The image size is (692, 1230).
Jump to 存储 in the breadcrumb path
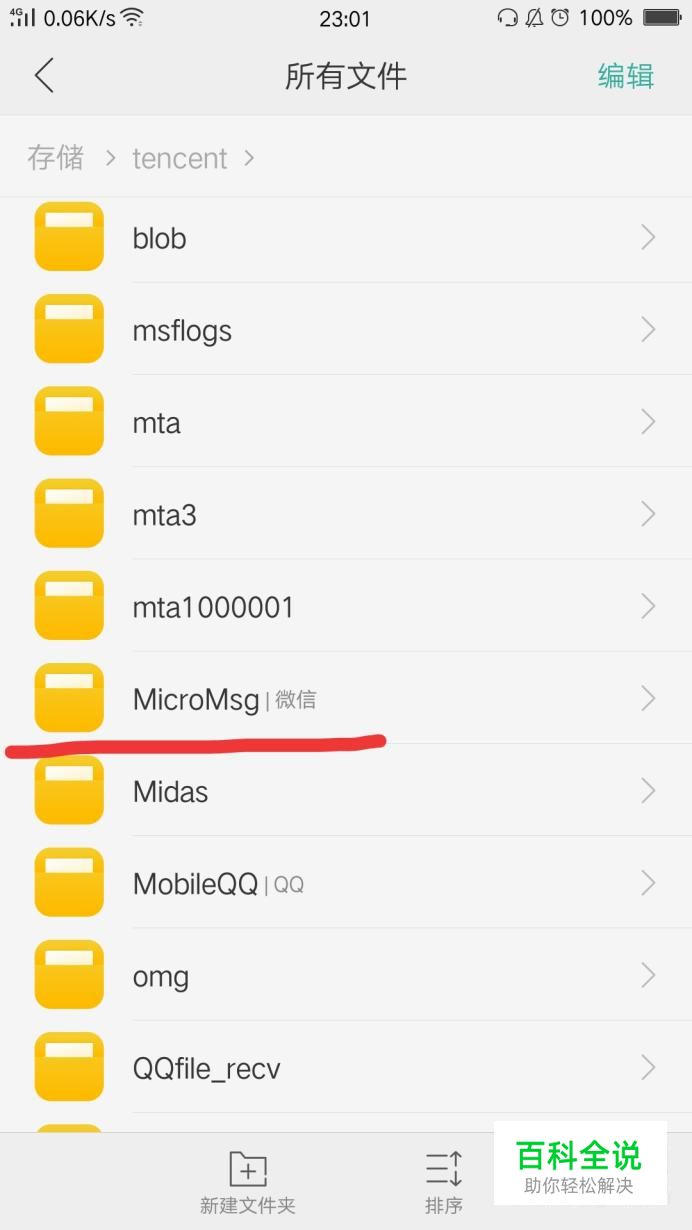pos(56,158)
